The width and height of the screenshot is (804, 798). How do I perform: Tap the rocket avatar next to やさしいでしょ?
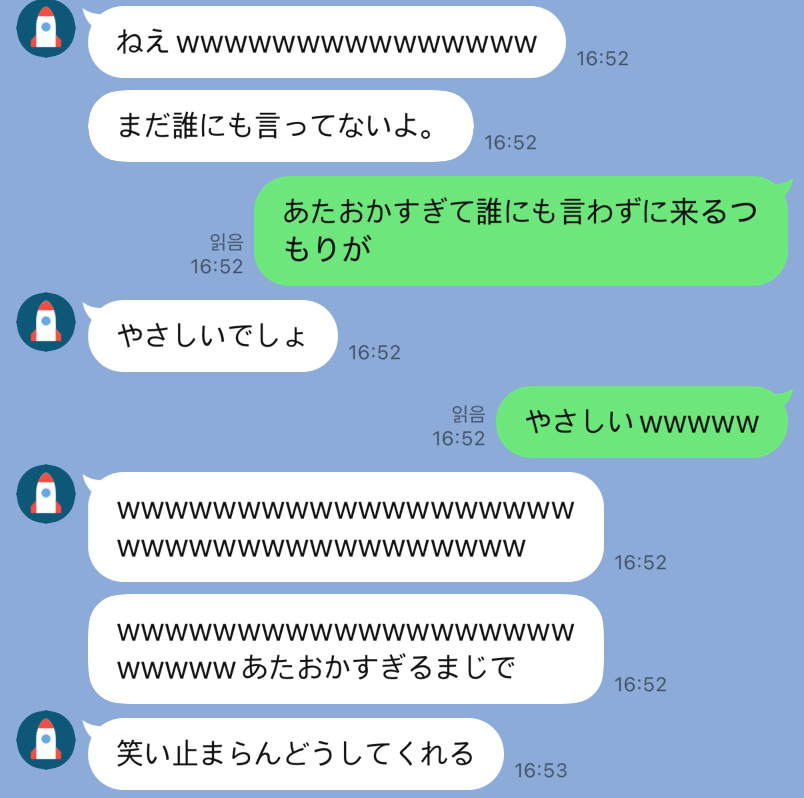[46, 322]
